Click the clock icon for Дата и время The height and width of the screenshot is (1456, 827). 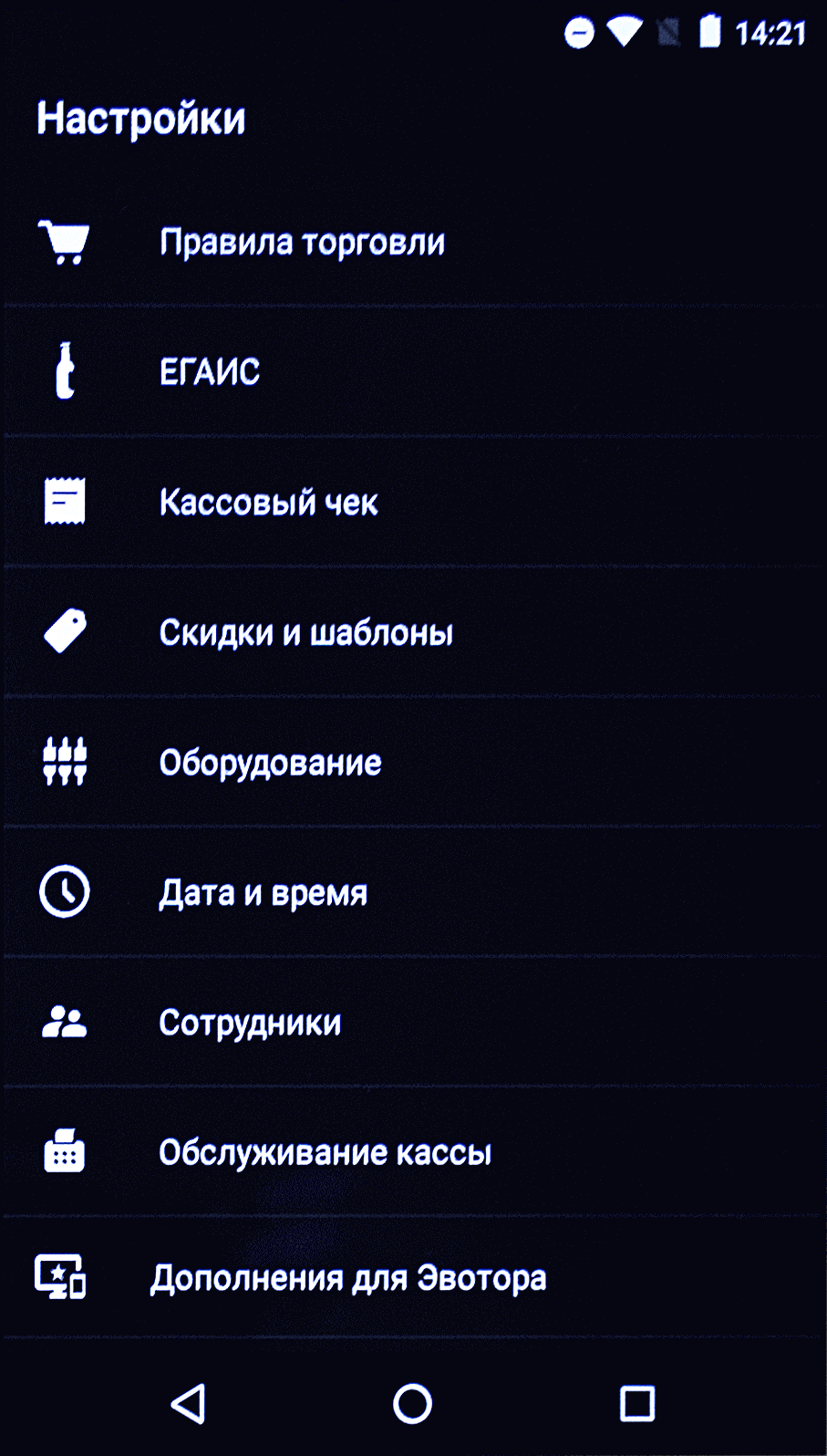click(x=65, y=891)
